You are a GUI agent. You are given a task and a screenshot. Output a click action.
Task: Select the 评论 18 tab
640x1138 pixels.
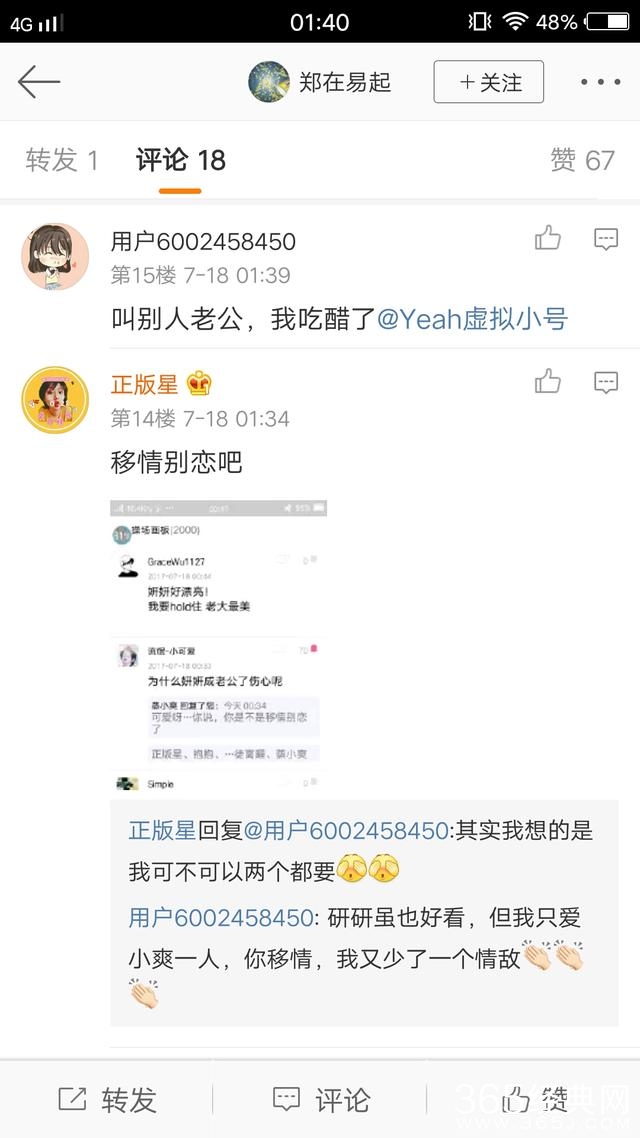(x=181, y=160)
